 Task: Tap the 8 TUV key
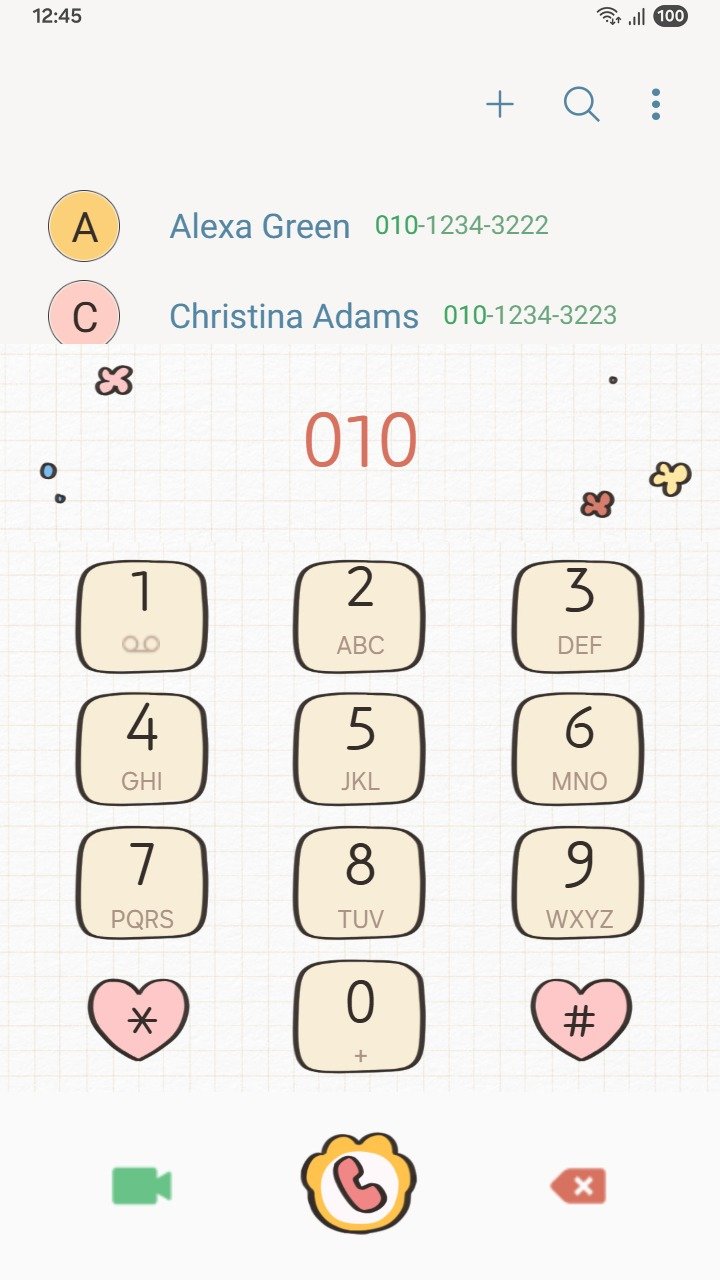(x=360, y=884)
